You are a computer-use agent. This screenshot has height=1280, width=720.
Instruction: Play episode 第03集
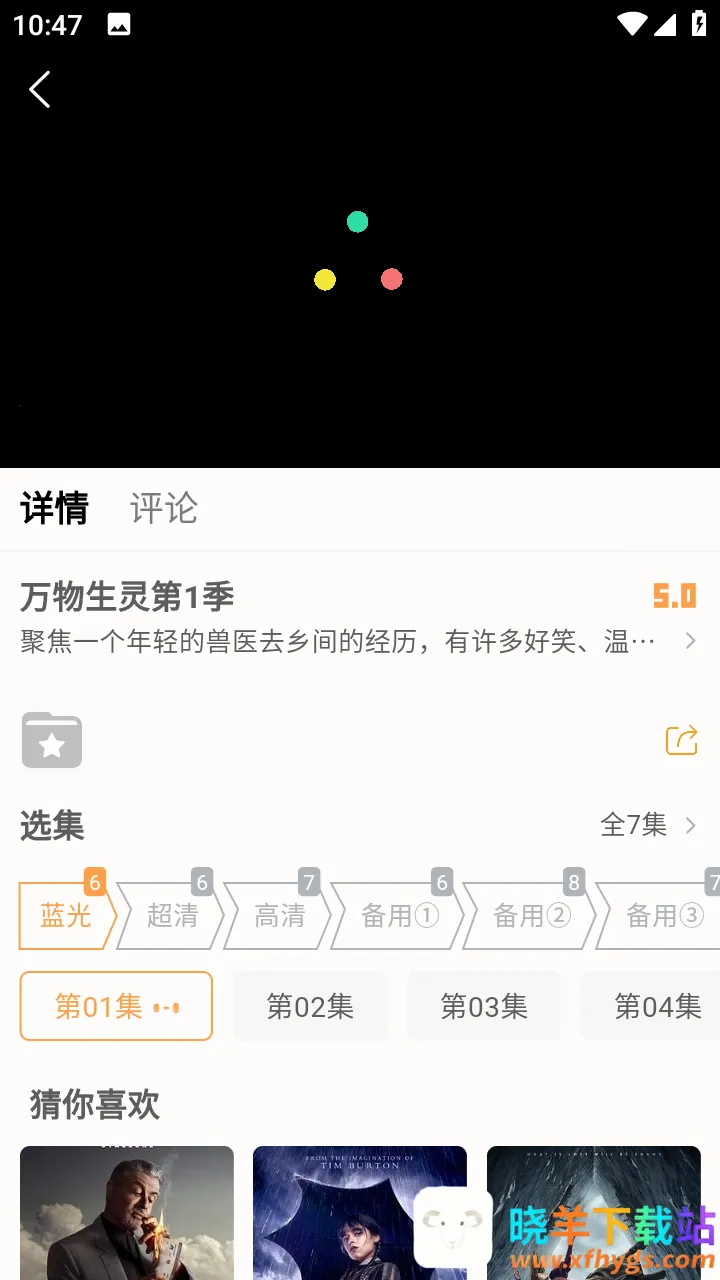pyautogui.click(x=484, y=1006)
